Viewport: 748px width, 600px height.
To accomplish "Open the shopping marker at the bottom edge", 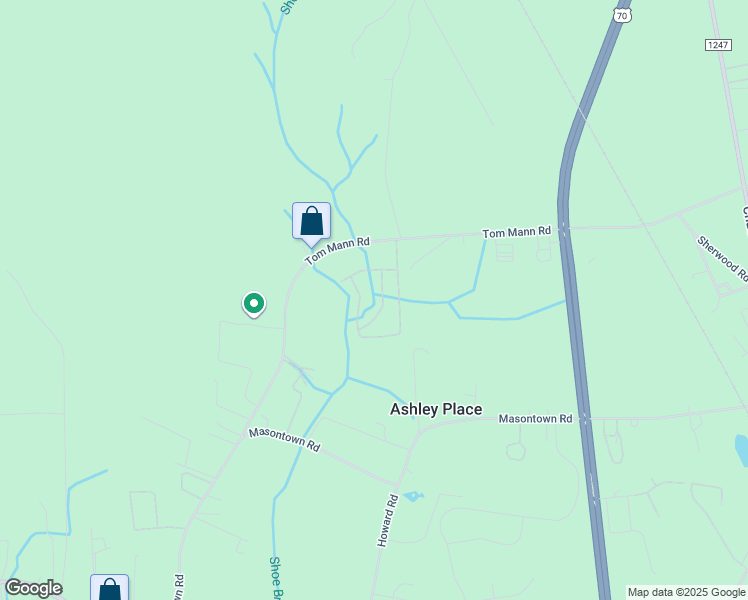I will tap(110, 587).
